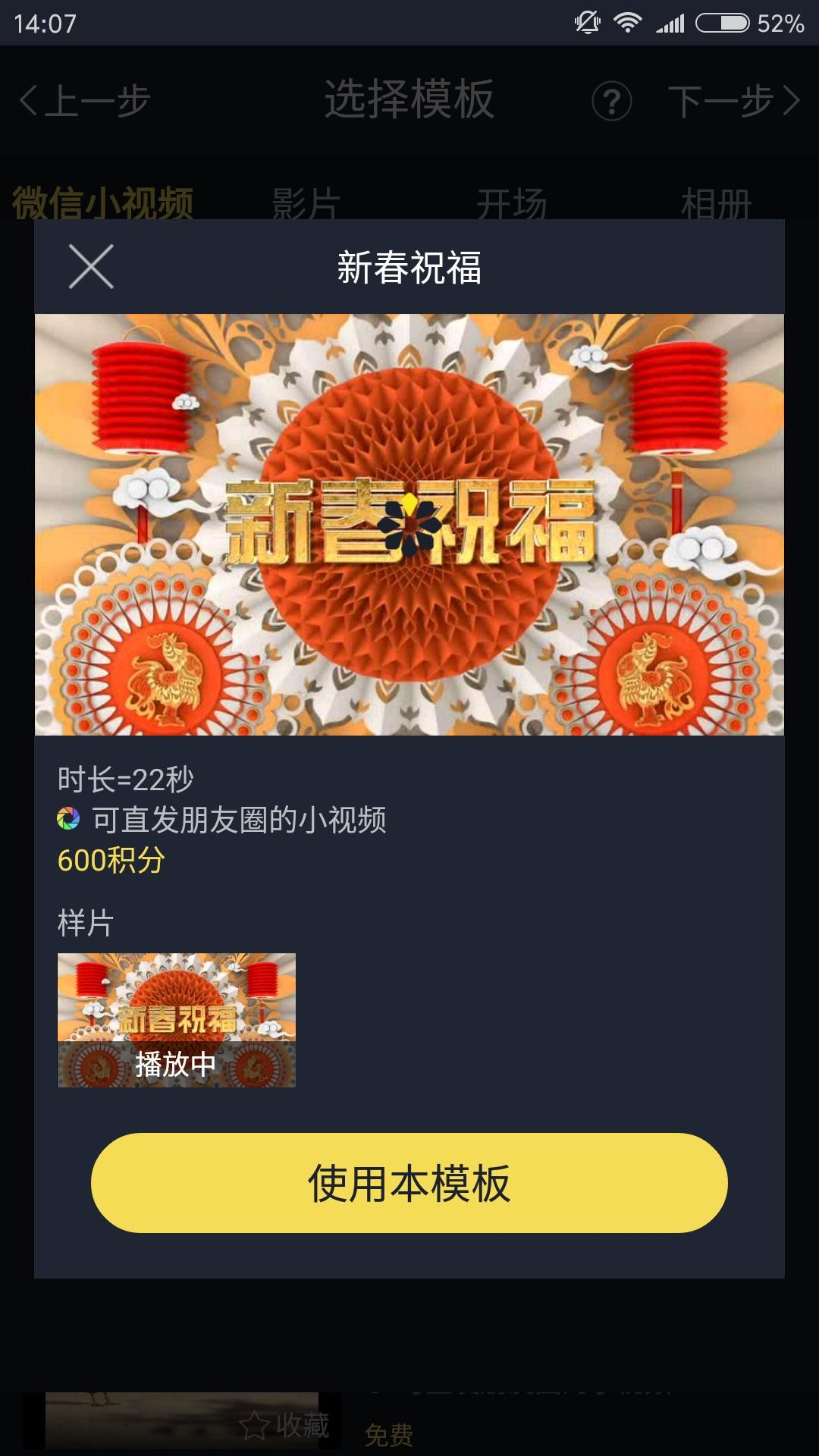The height and width of the screenshot is (1456, 819).
Task: Tap the 使用本模板 button
Action: [409, 1183]
